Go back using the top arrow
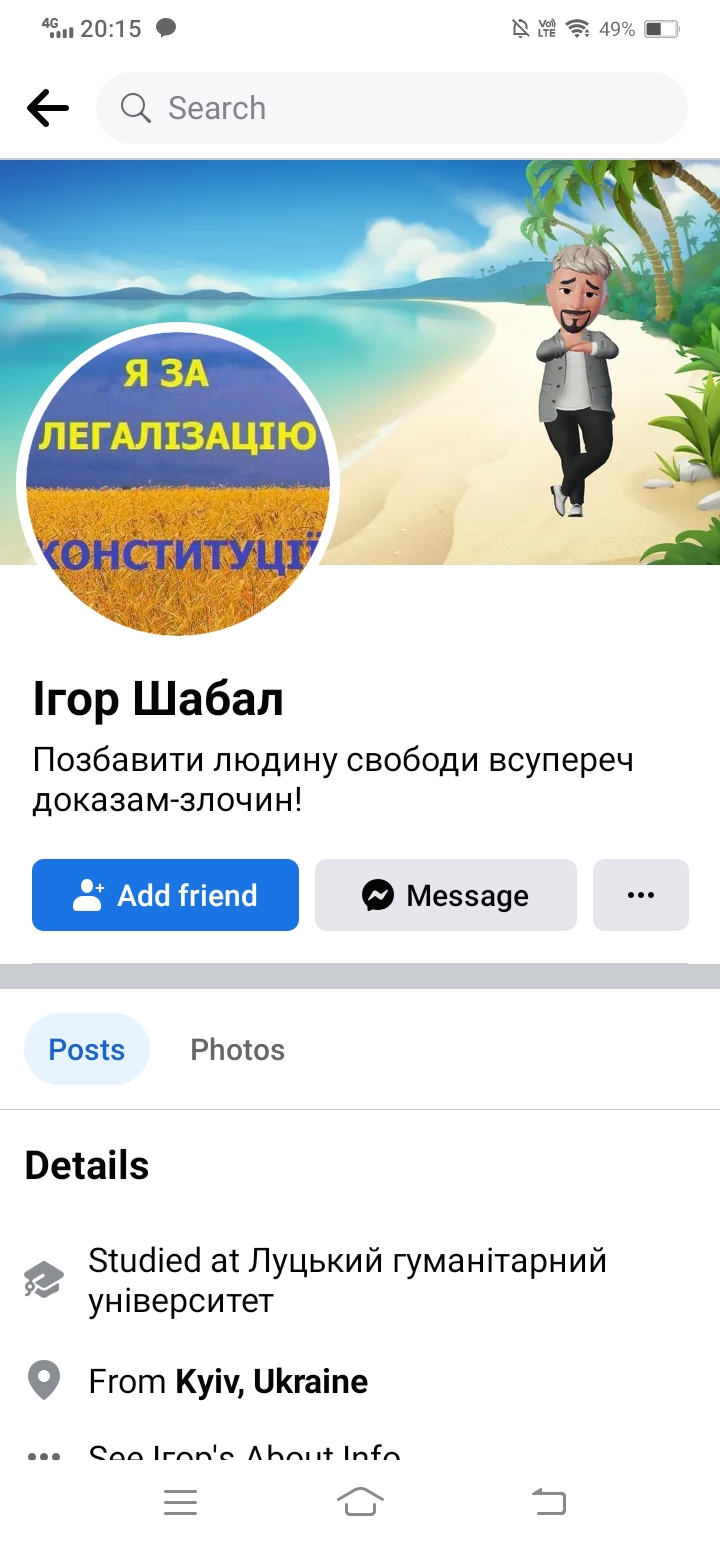 [x=48, y=108]
